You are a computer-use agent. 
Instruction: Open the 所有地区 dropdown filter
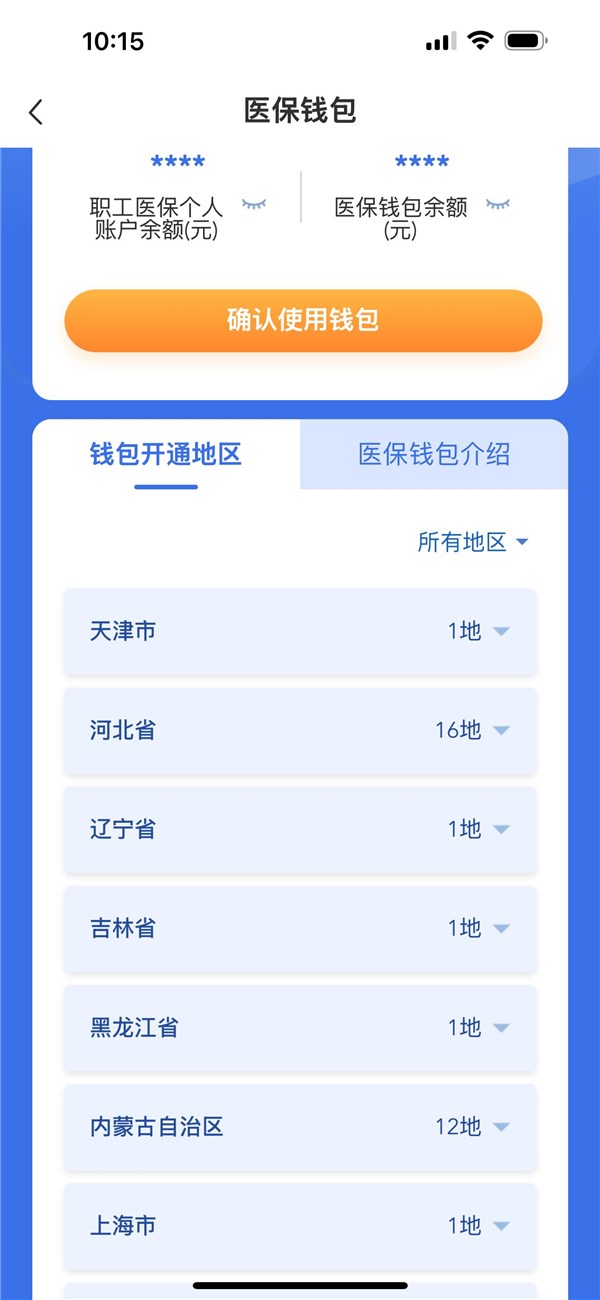point(472,543)
